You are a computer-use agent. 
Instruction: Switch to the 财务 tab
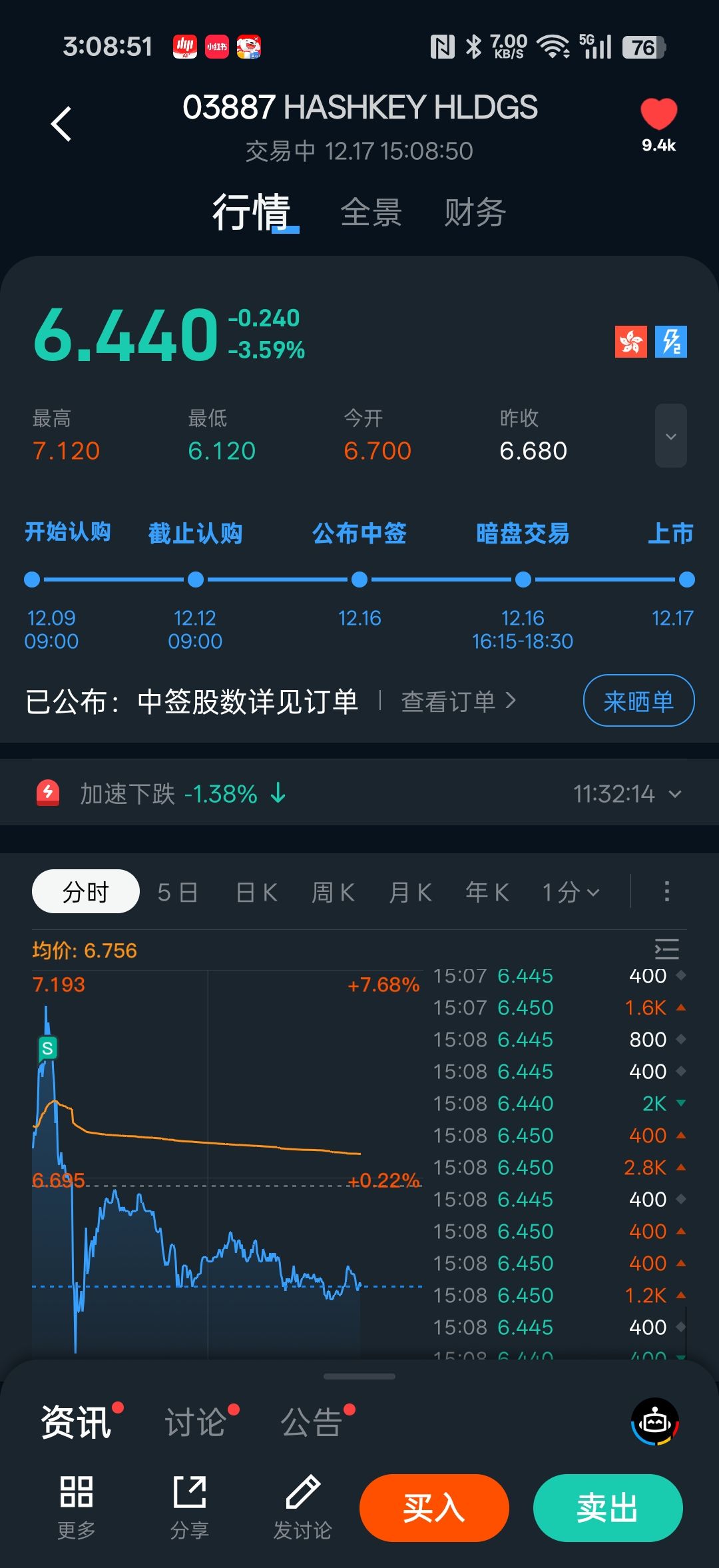coord(475,212)
